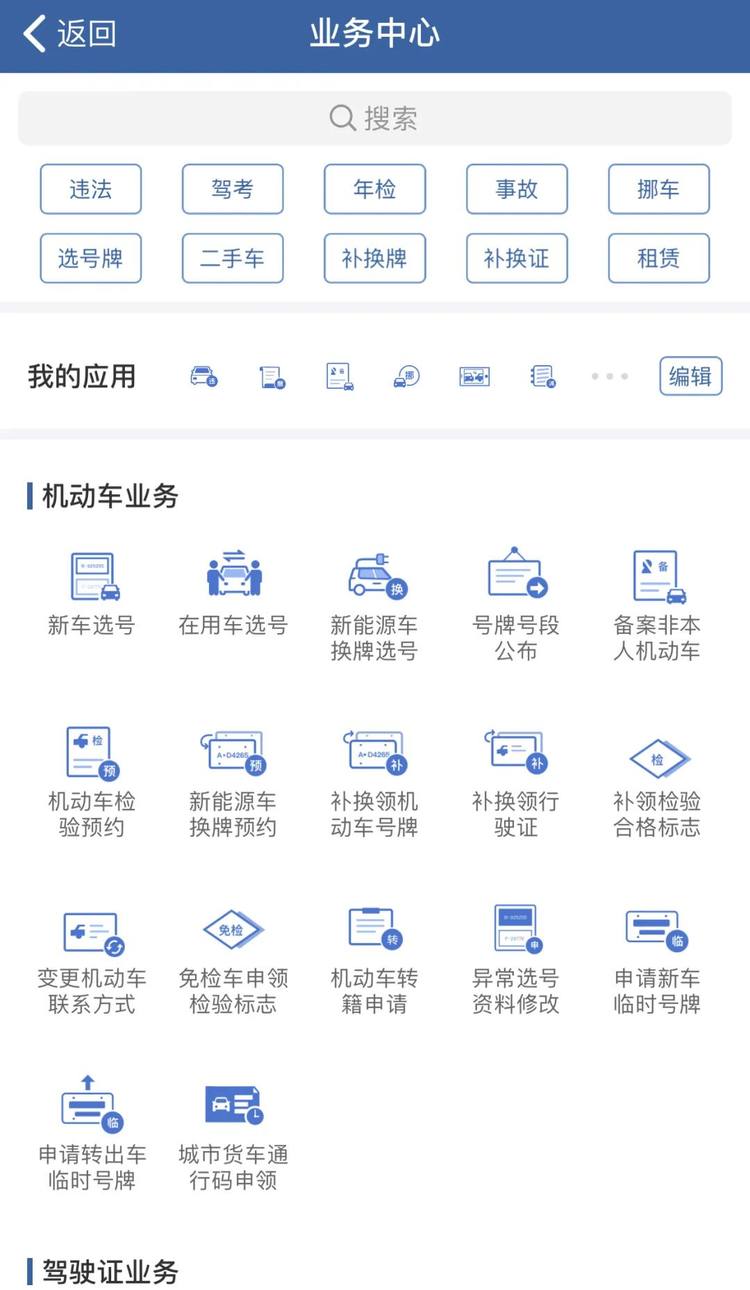Viewport: 750px width, 1290px height.
Task: Open the 搜索 search box
Action: pyautogui.click(x=375, y=119)
